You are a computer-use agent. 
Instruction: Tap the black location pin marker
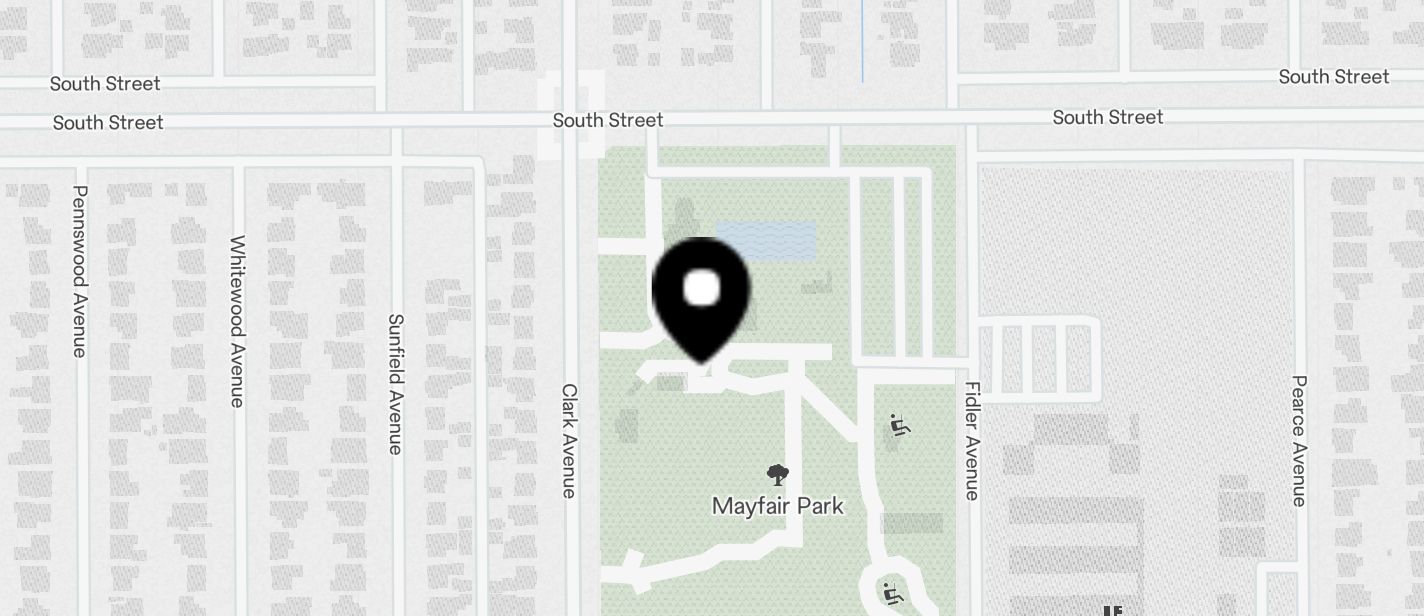pos(701,295)
